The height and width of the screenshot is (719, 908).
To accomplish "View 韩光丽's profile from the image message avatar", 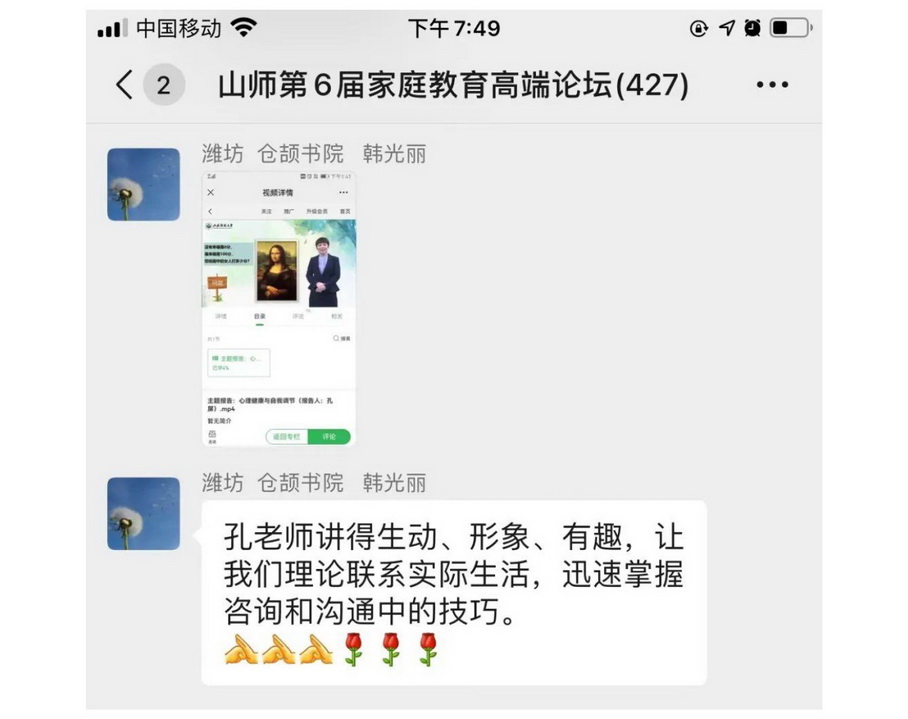I will click(144, 185).
